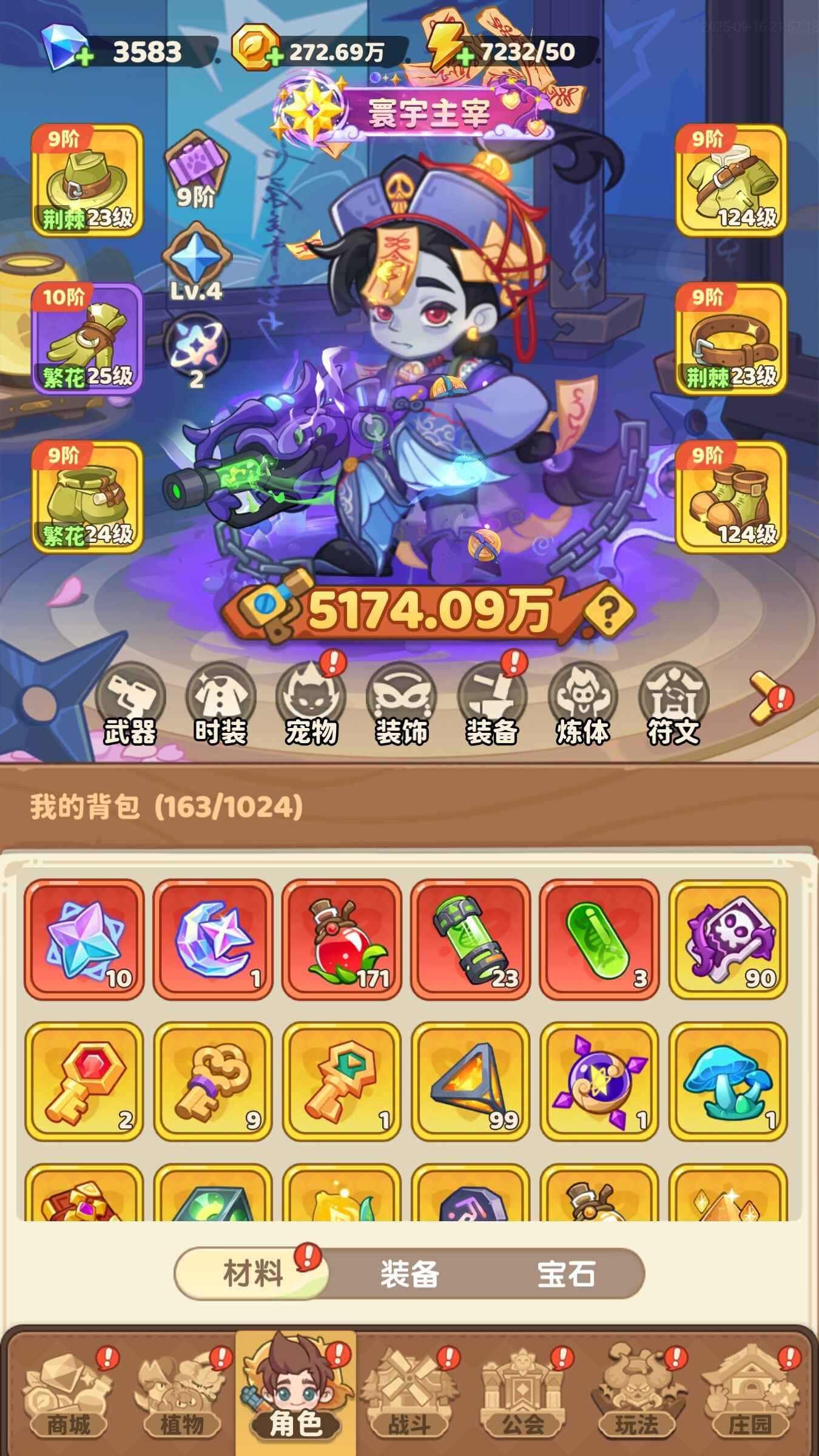Screen dimensions: 819x1456
Task: Go to 战斗 battle tab
Action: pyautogui.click(x=409, y=1394)
